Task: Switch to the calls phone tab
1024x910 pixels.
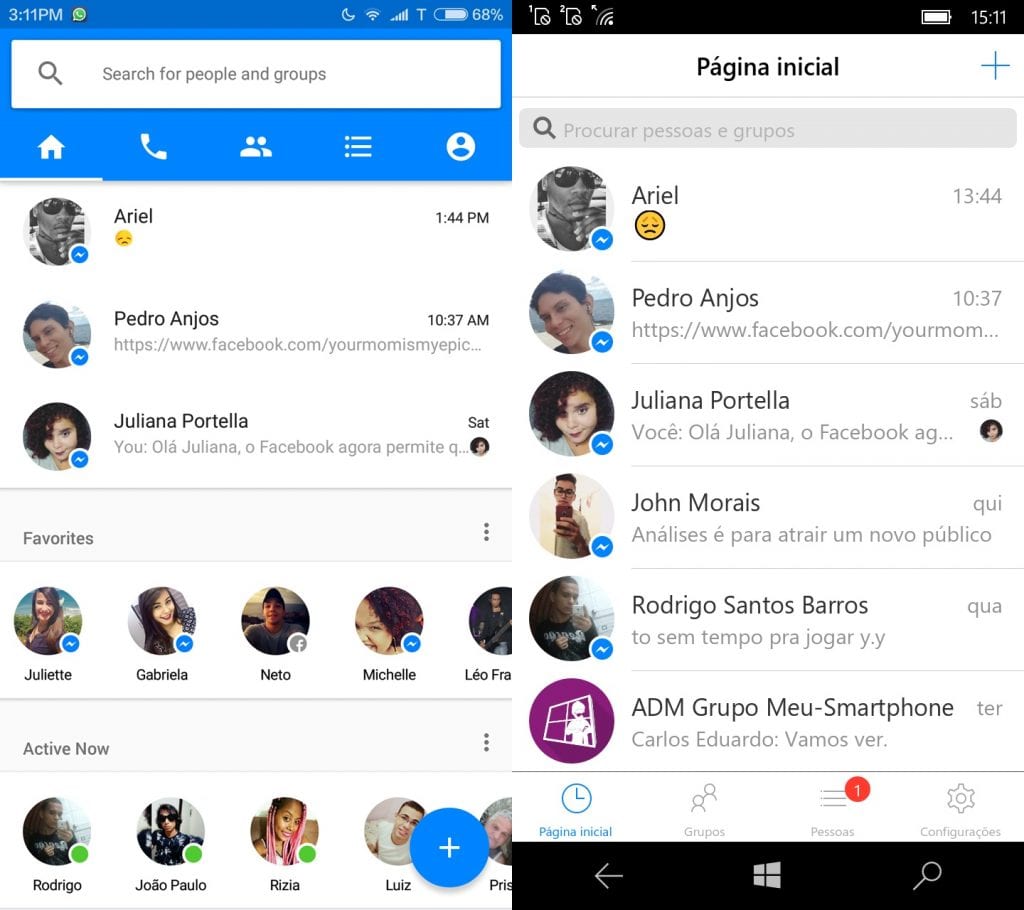Action: 153,147
